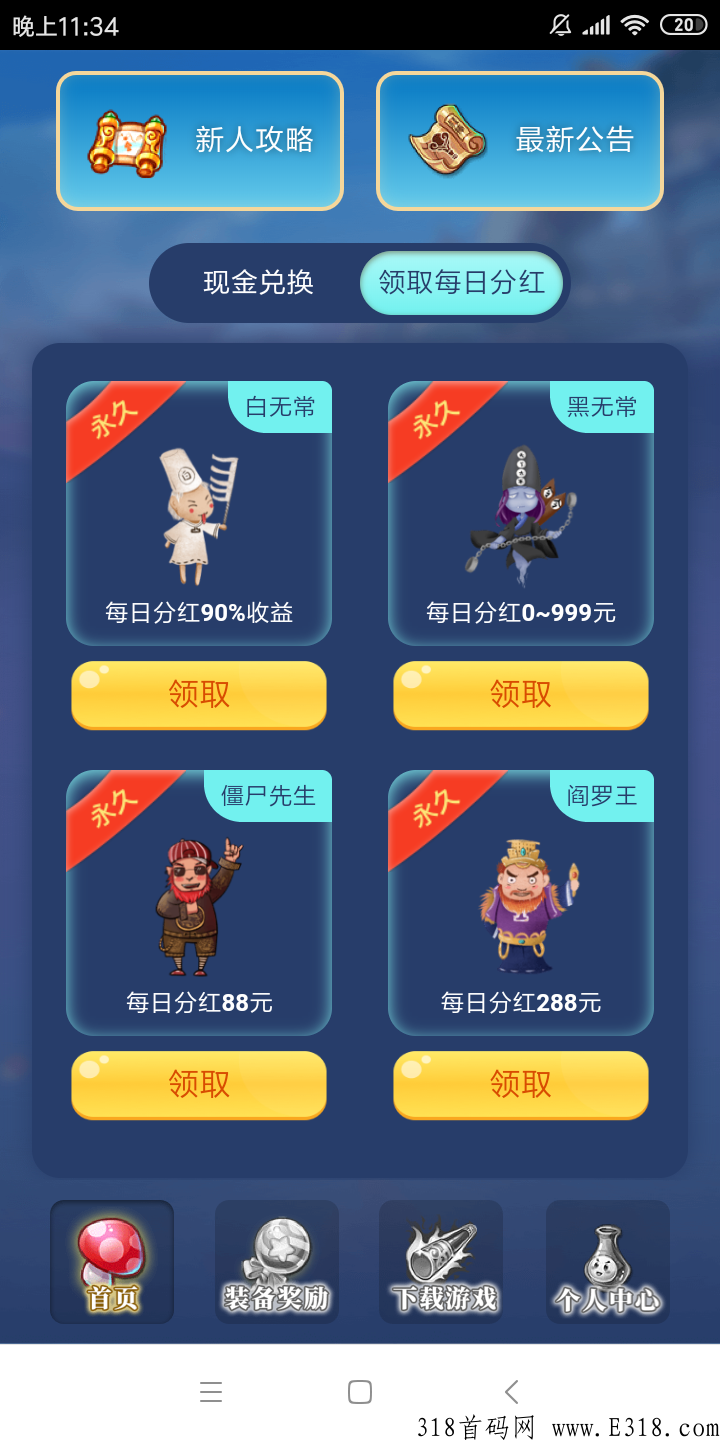Claim the 黑无常 daily bonus

click(x=519, y=694)
